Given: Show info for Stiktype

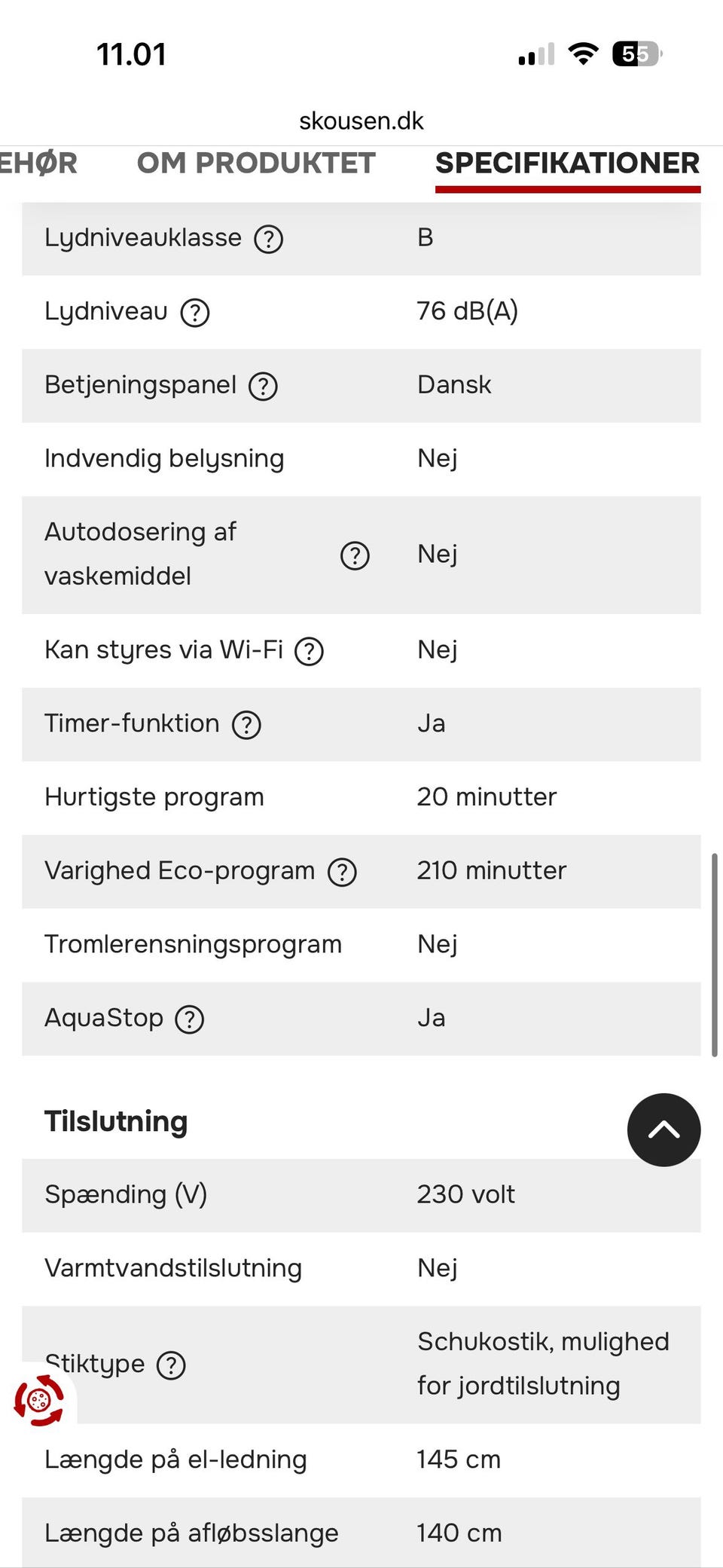Looking at the screenshot, I should (171, 1365).
